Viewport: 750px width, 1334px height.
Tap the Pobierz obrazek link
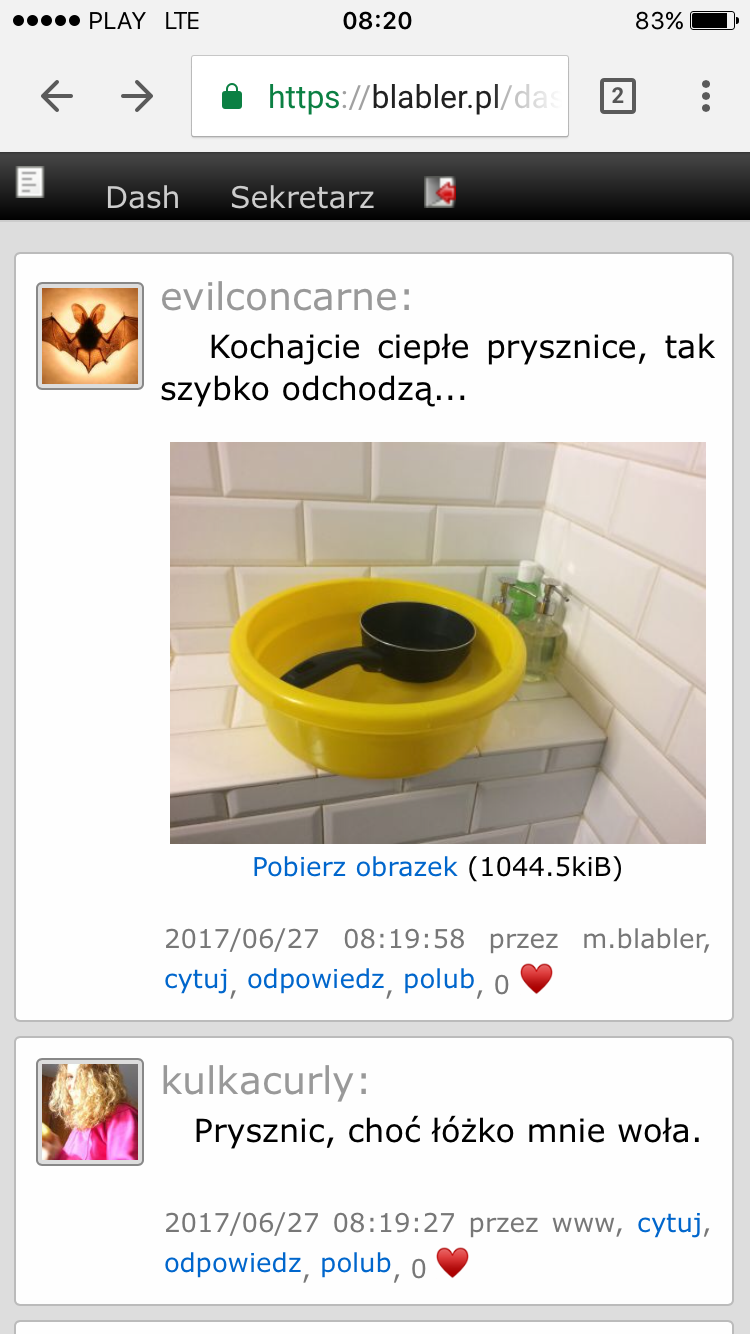(355, 867)
